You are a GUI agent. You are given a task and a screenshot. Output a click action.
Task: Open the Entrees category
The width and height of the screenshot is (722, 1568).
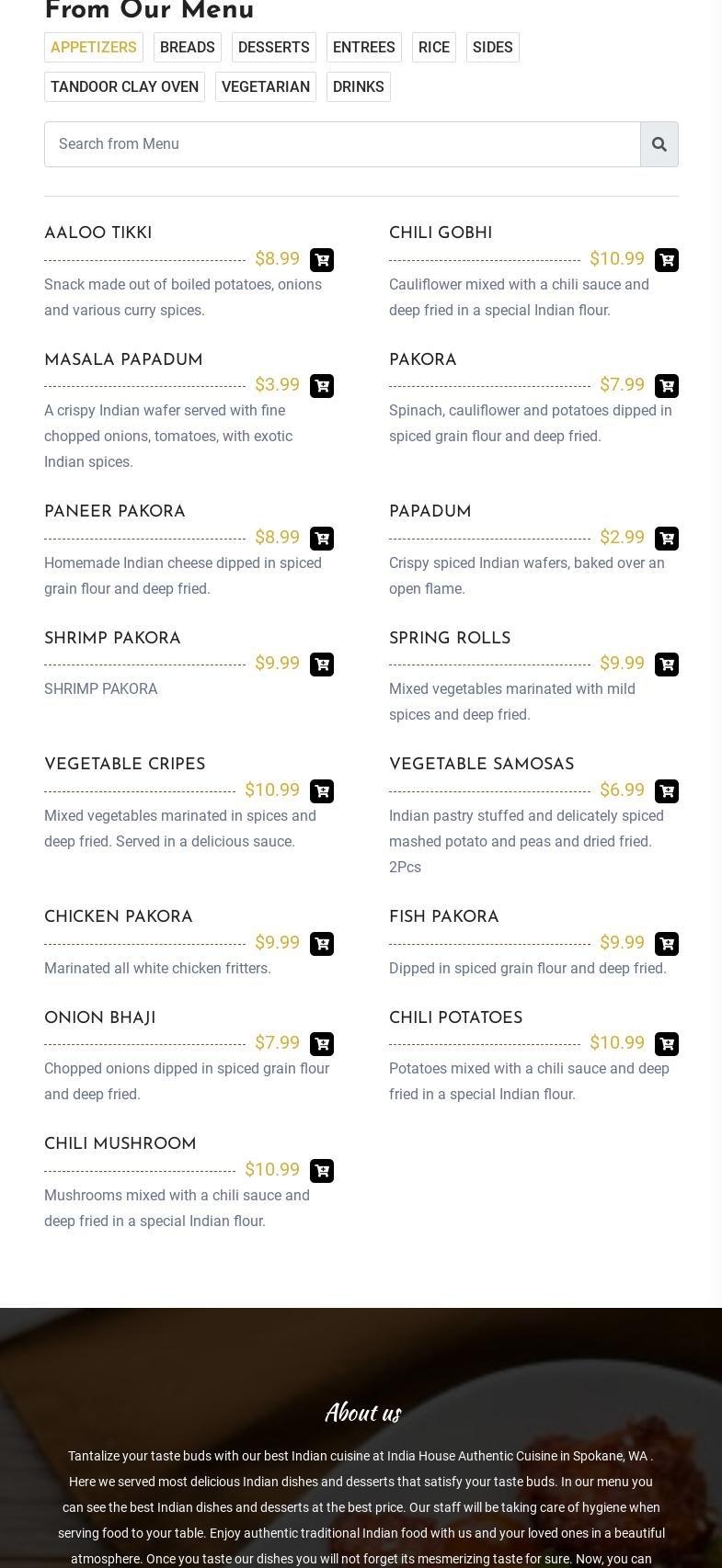click(x=363, y=47)
